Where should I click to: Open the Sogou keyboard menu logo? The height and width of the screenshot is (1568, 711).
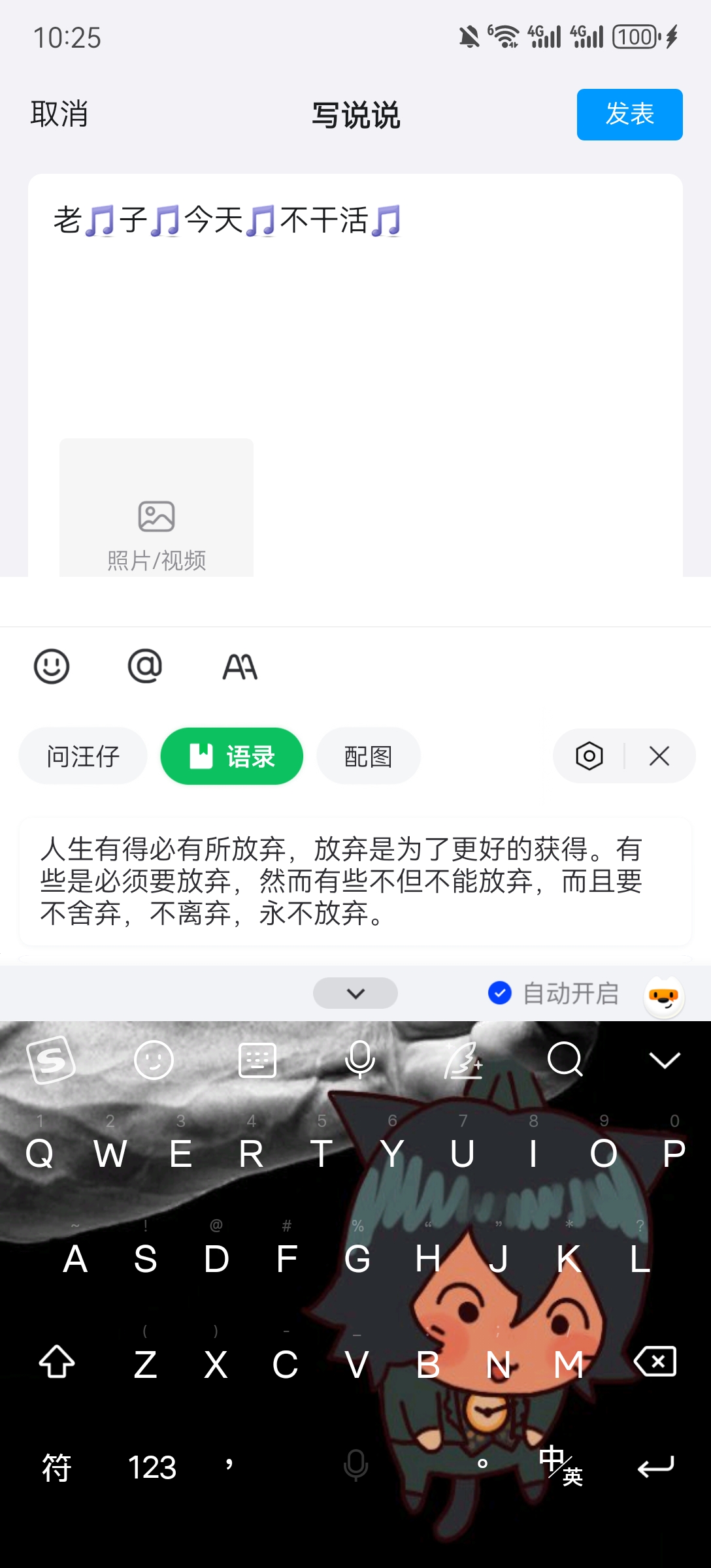click(x=51, y=1060)
